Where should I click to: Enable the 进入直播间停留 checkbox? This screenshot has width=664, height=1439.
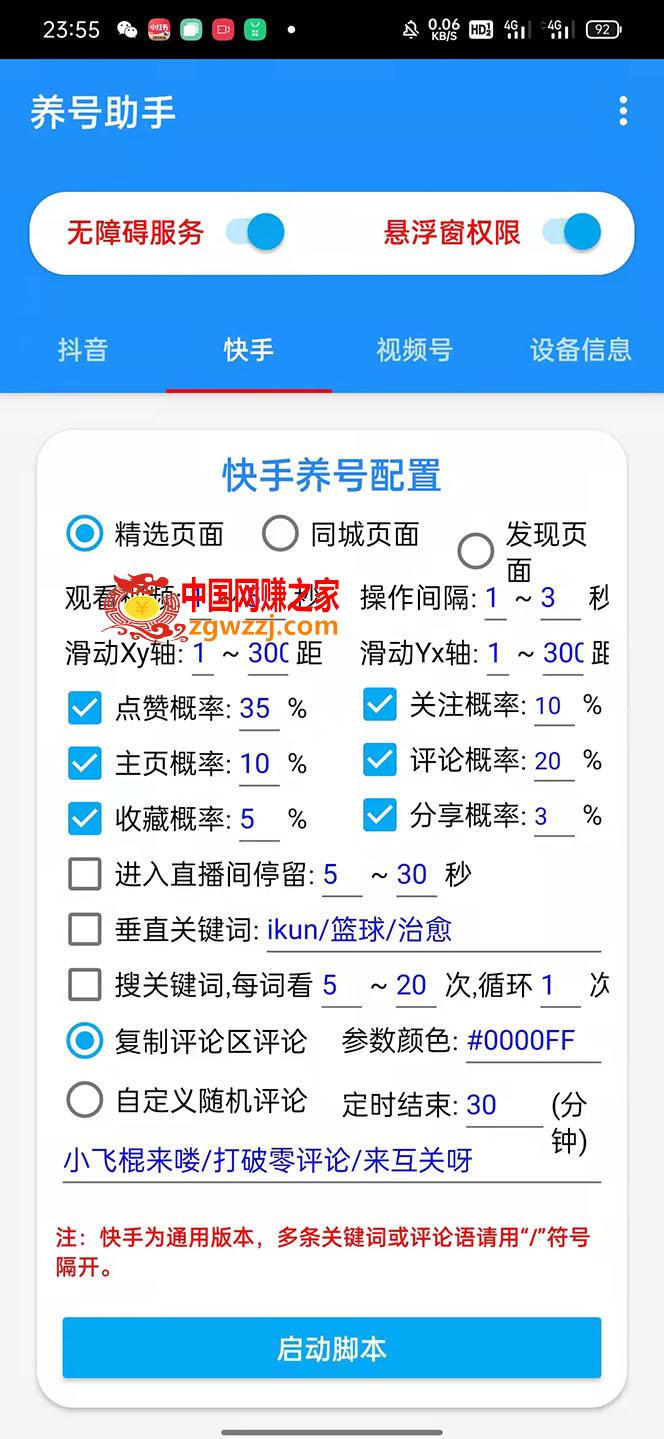tap(85, 874)
